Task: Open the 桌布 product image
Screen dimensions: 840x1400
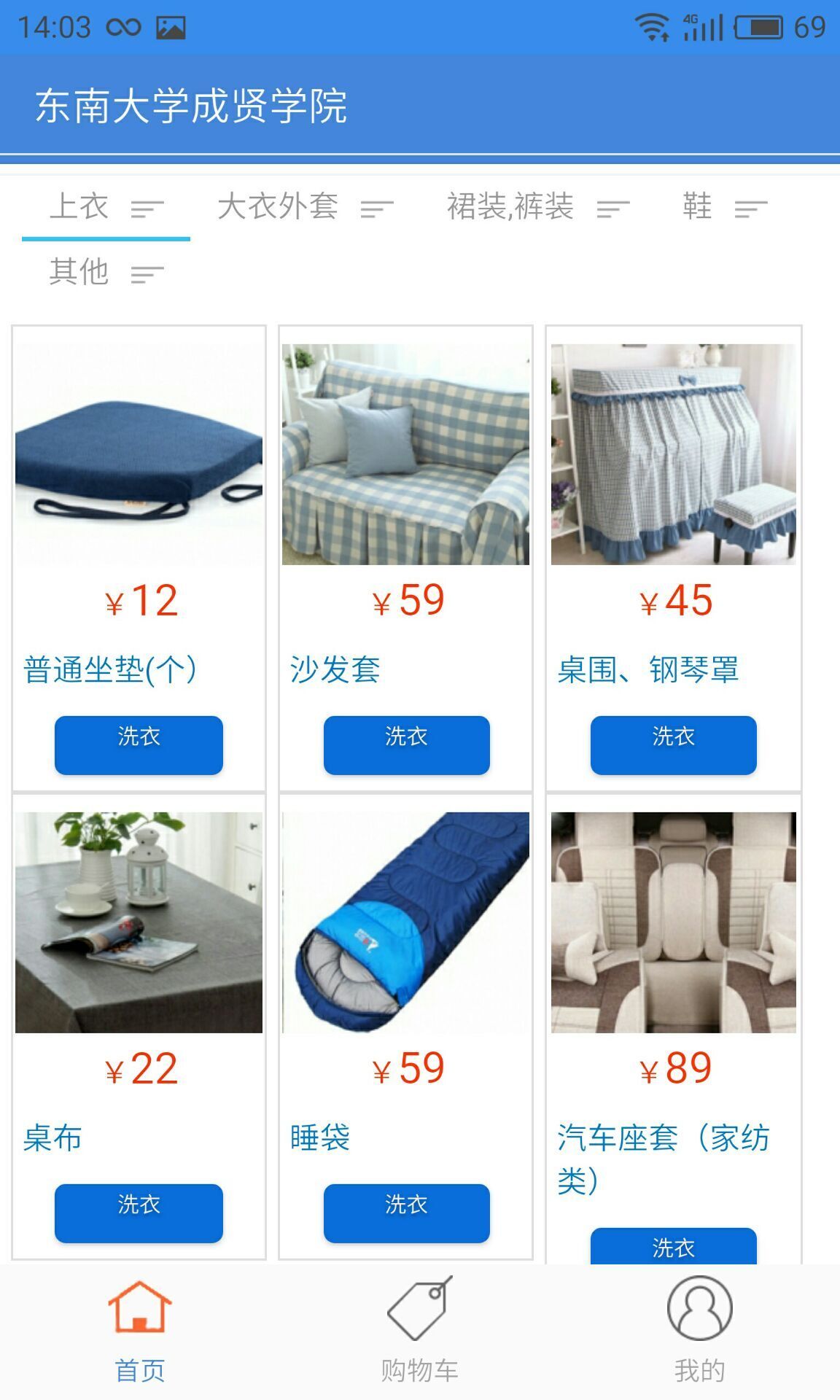Action: [139, 922]
